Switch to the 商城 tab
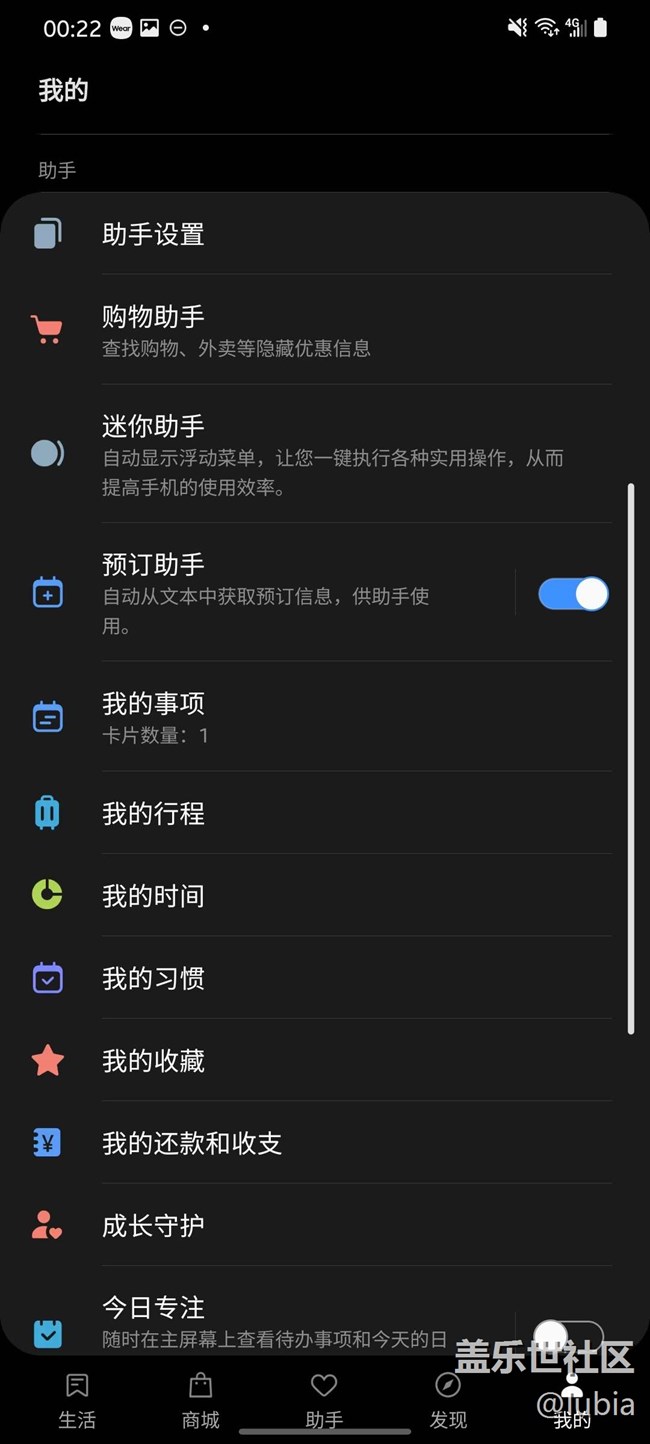This screenshot has width=650, height=1444. 200,1401
